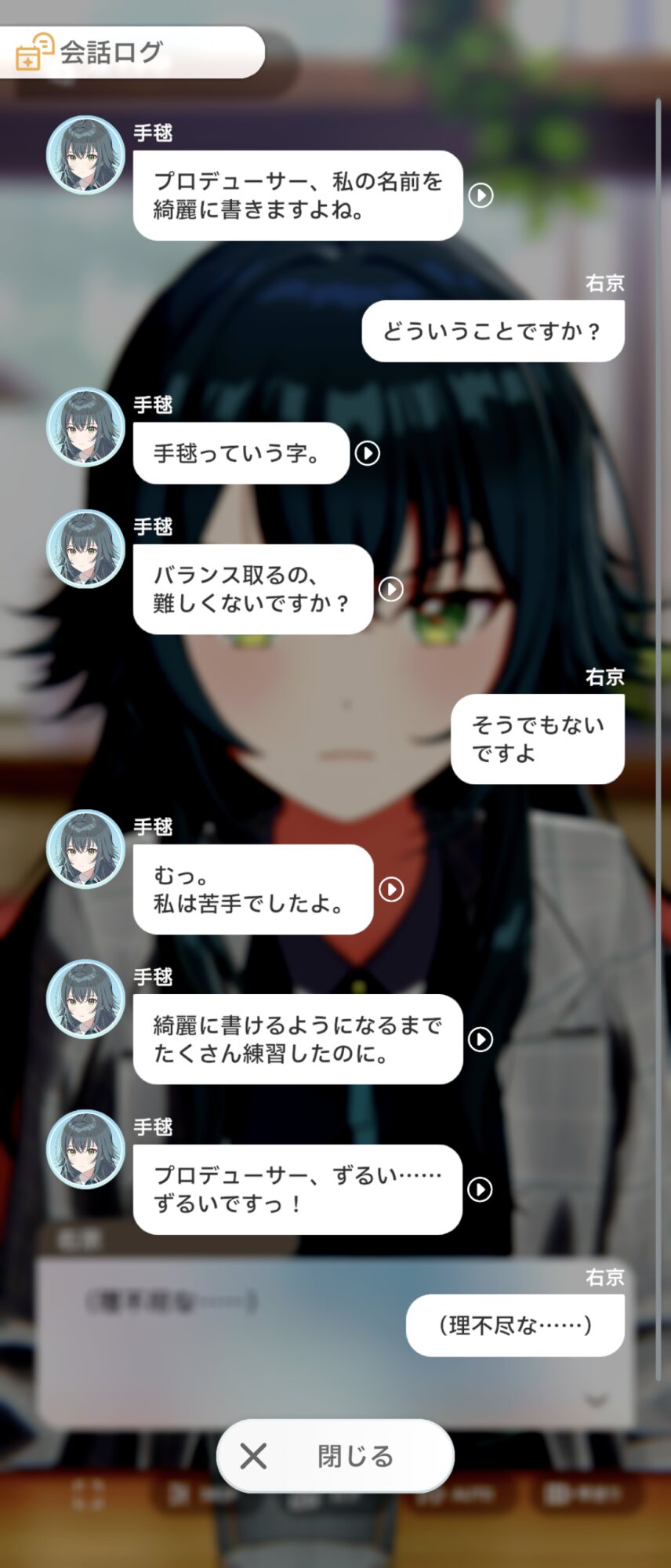Play voice for 私は苦手でしたよ line
This screenshot has height=1568, width=671.
tap(391, 889)
